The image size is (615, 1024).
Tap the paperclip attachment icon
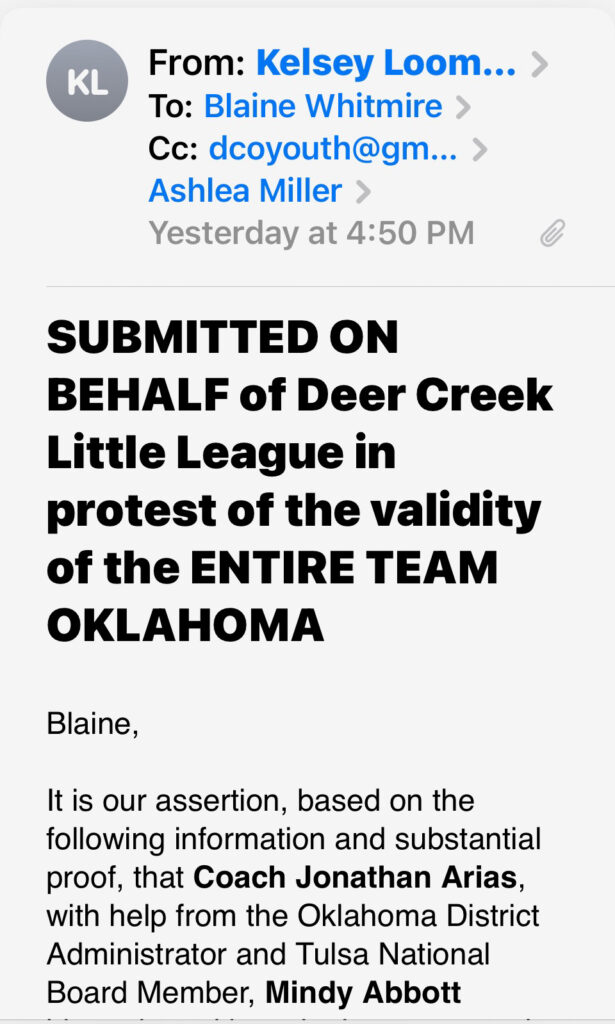tap(552, 234)
